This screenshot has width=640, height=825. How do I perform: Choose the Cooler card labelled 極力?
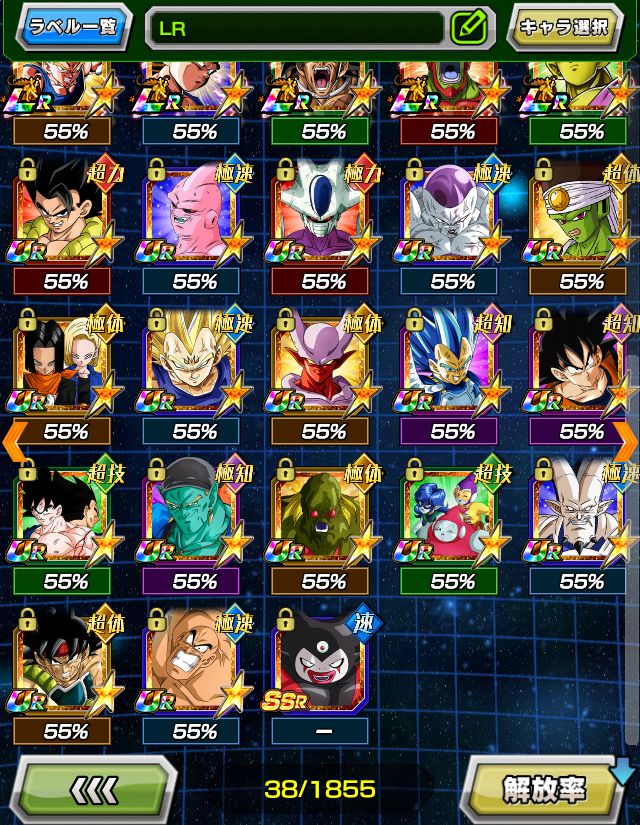coord(323,214)
